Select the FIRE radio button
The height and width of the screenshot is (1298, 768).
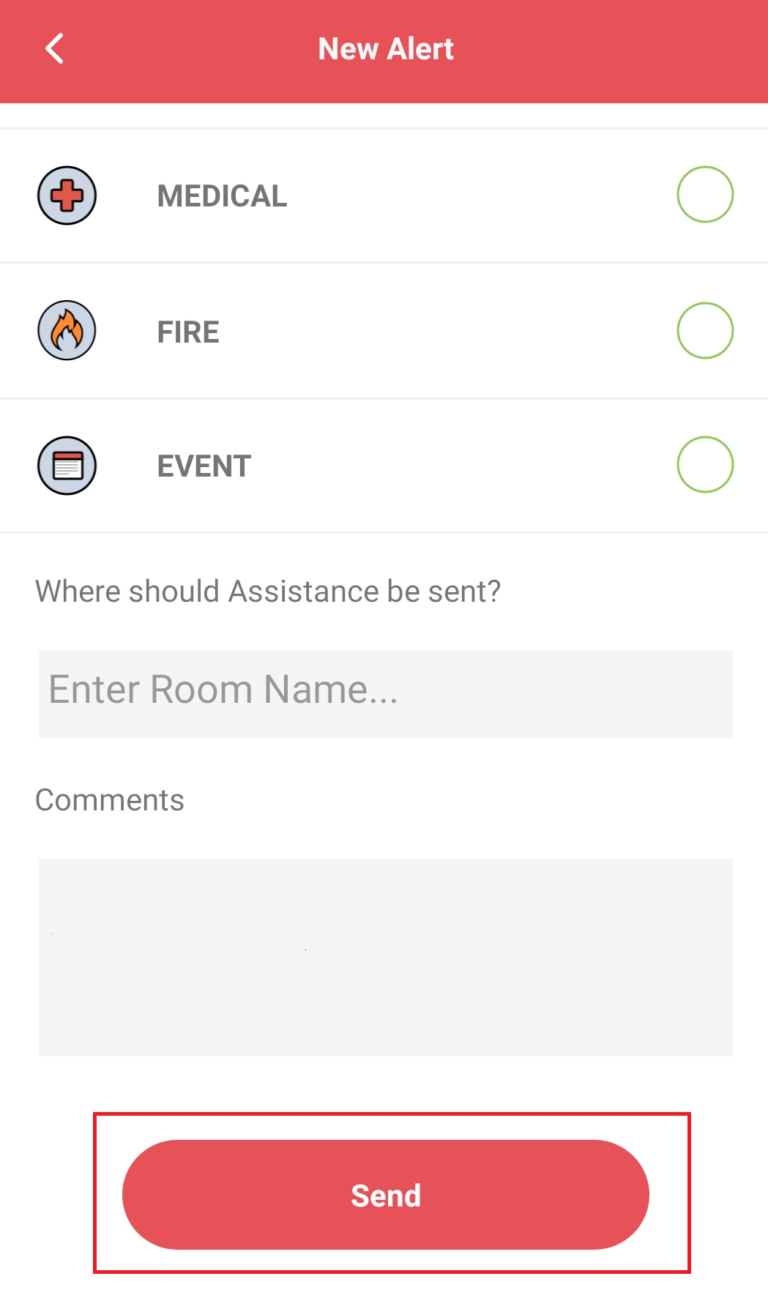point(705,330)
